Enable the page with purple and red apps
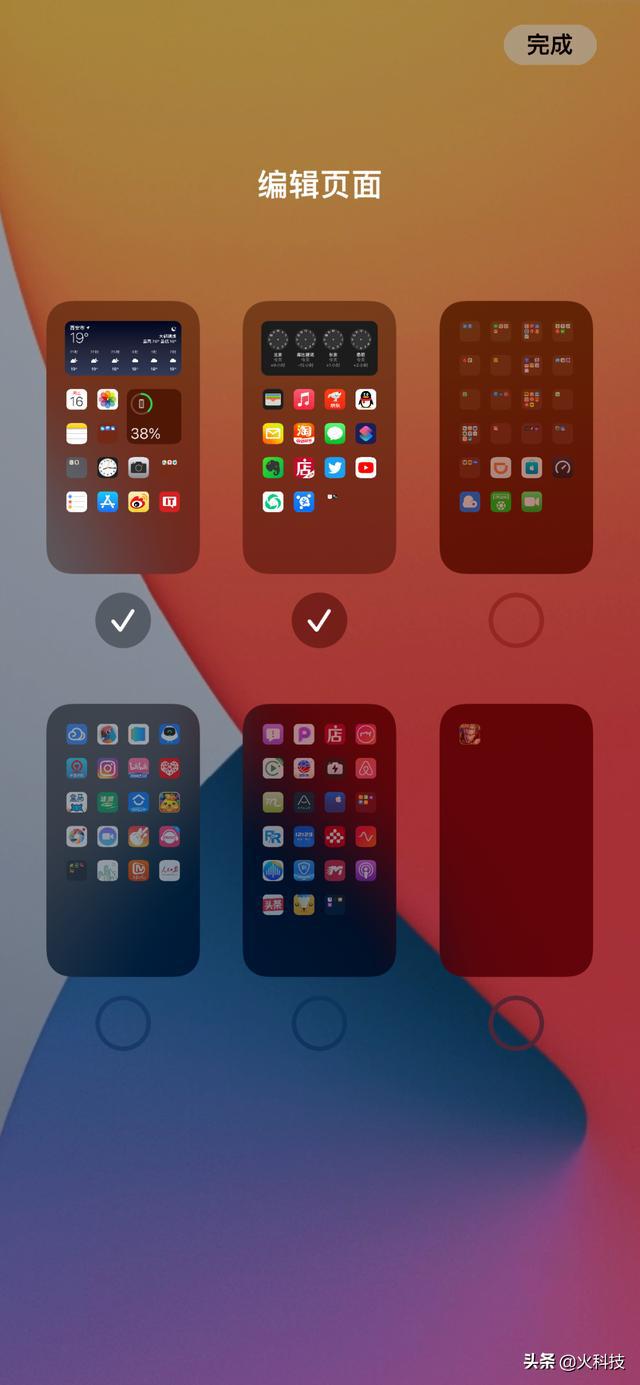The width and height of the screenshot is (640, 1385). (x=319, y=1023)
